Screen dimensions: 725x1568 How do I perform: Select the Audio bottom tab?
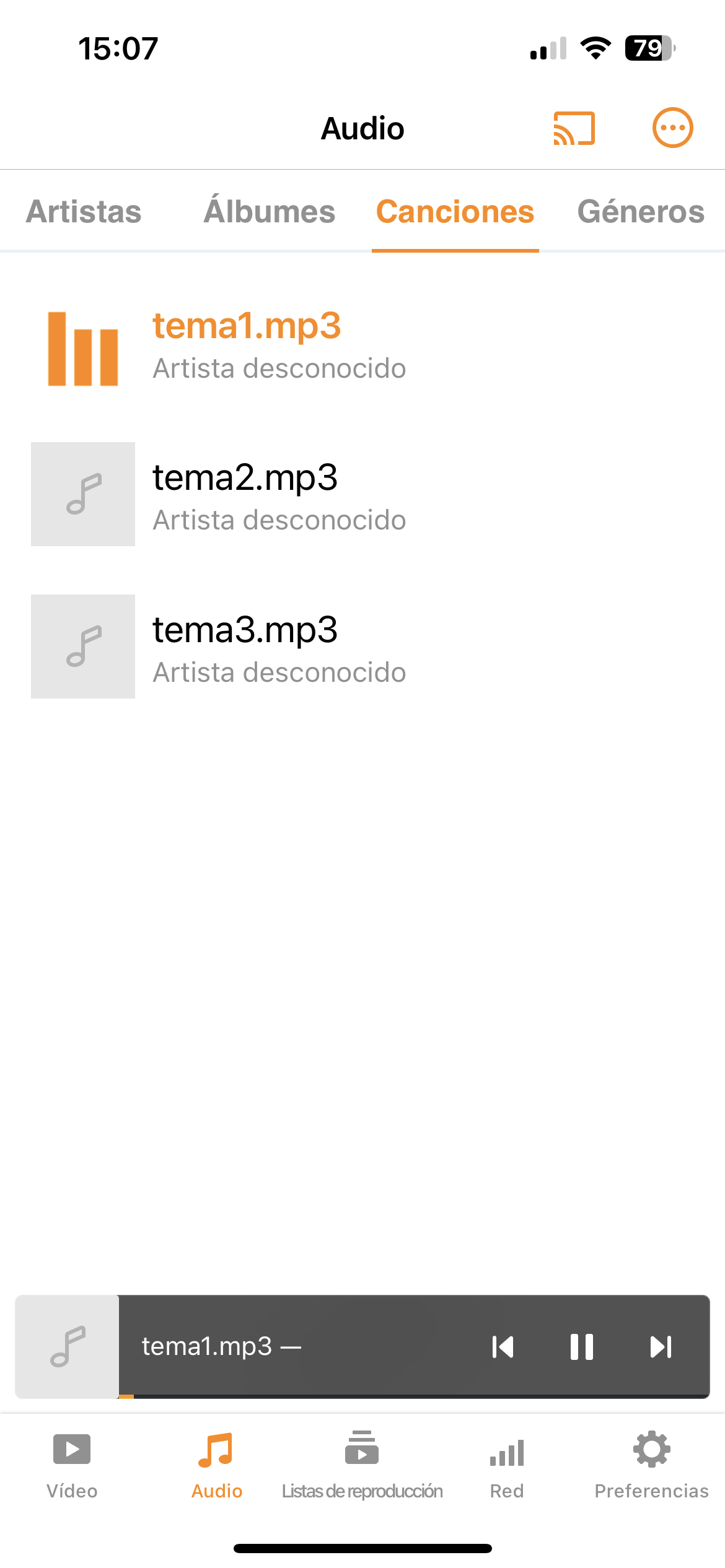[x=216, y=1463]
